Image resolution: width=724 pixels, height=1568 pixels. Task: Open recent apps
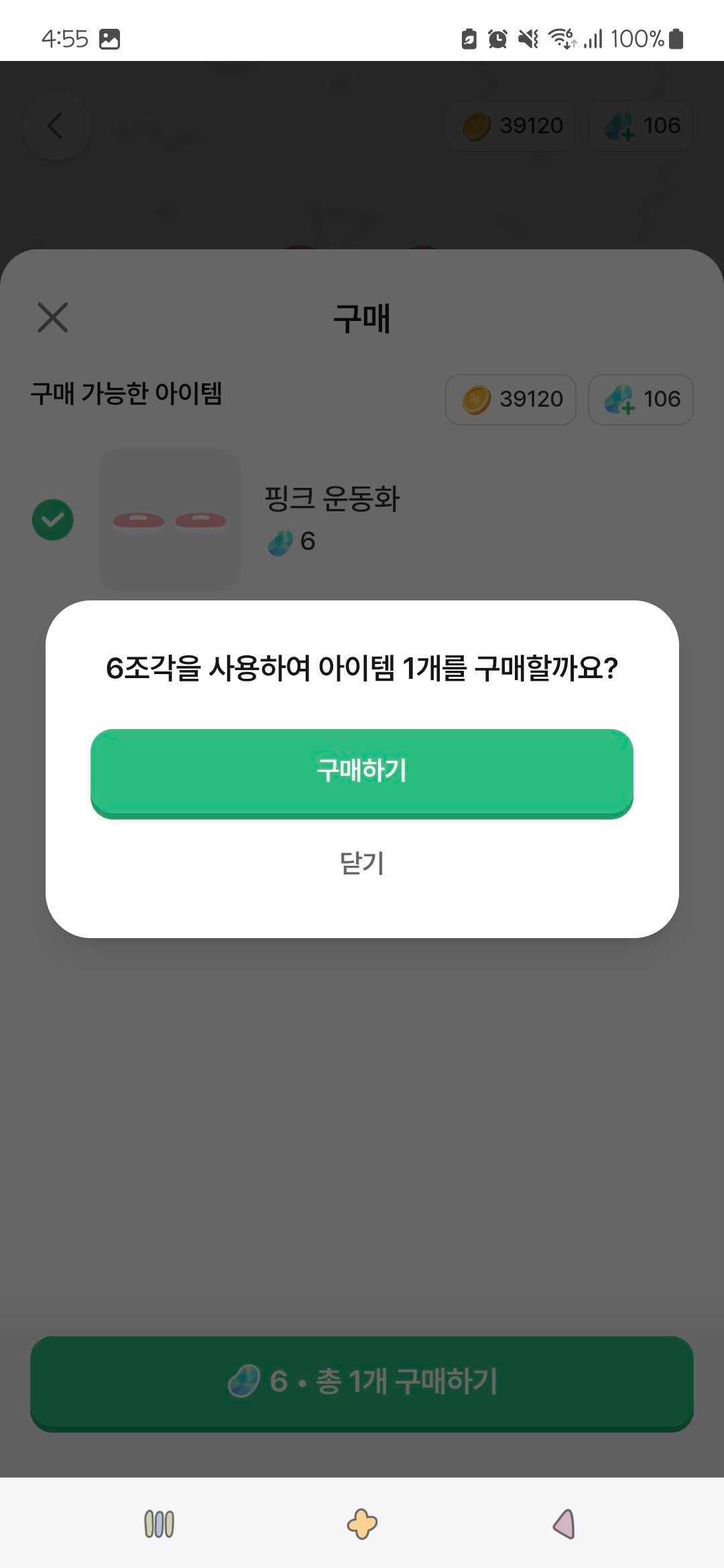160,1524
